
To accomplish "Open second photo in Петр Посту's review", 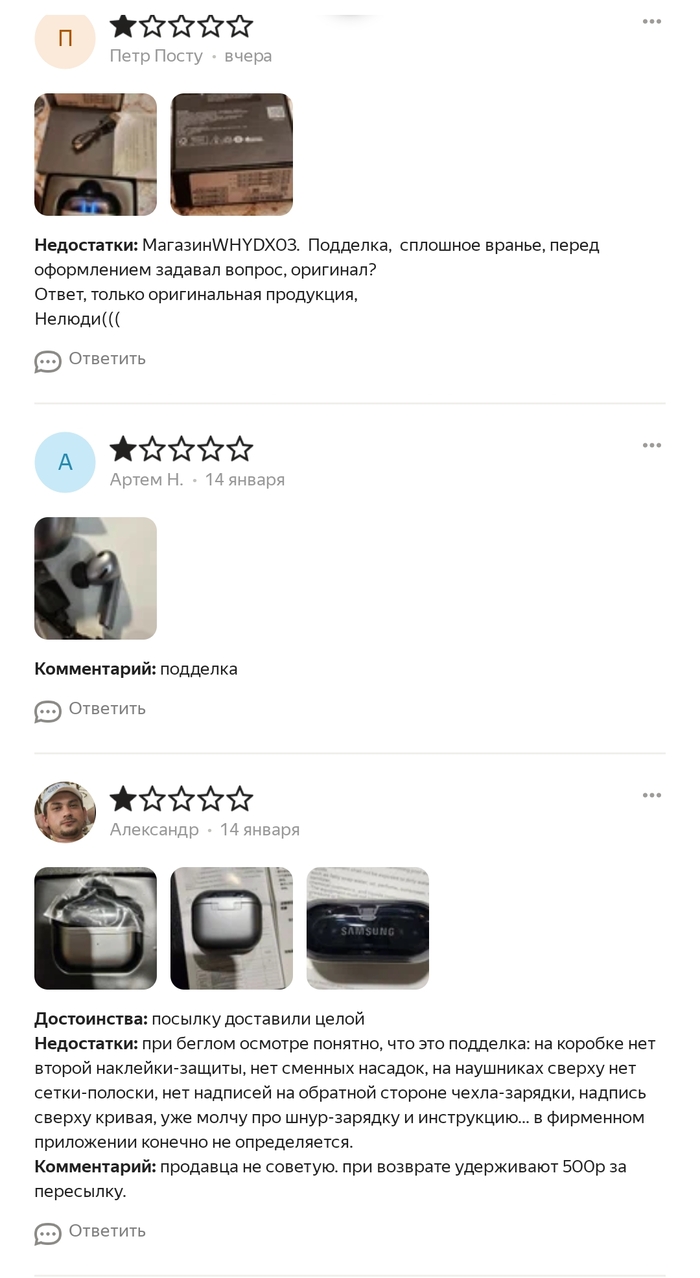I will [232, 155].
